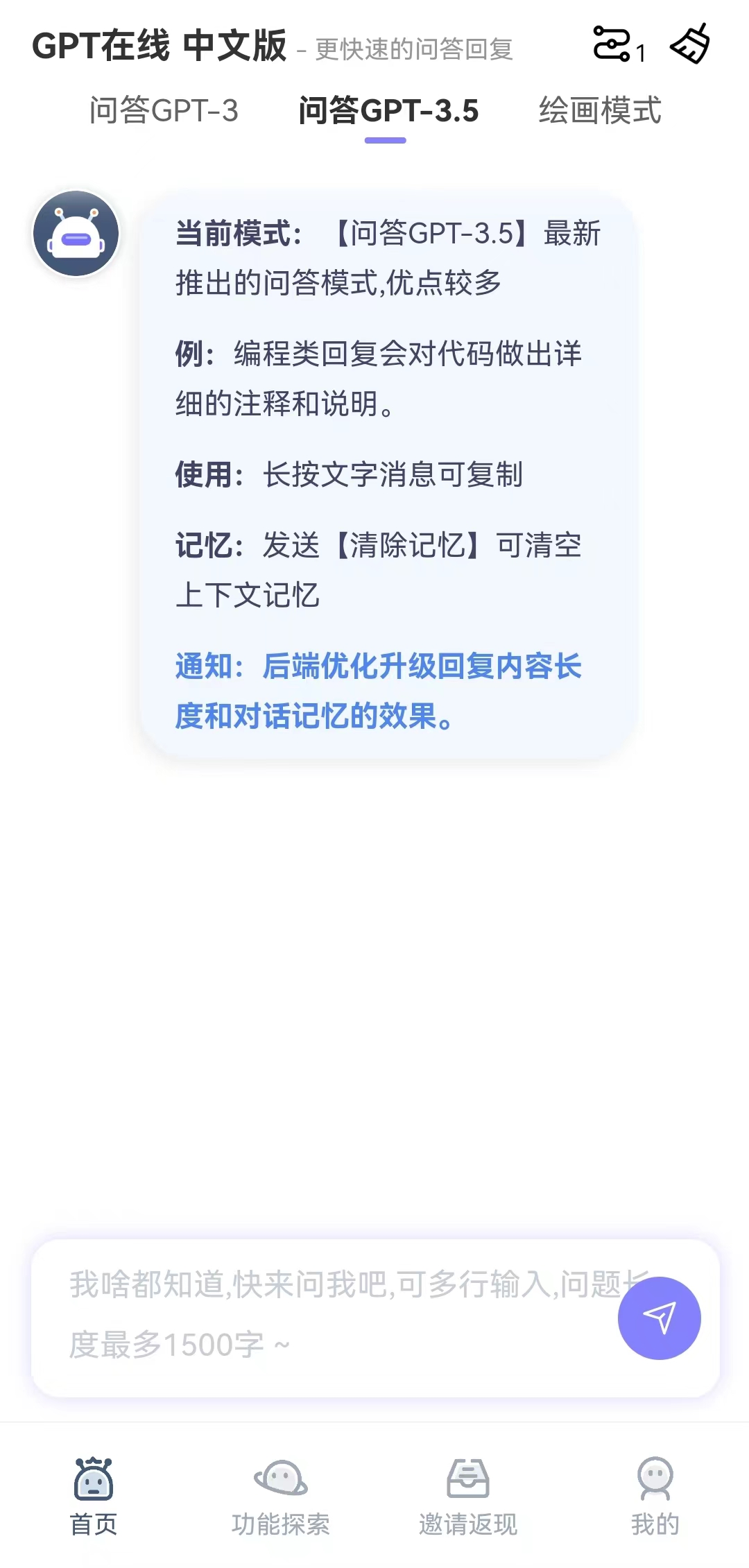
Task: Go to the 首页 tab
Action: coord(94,1497)
